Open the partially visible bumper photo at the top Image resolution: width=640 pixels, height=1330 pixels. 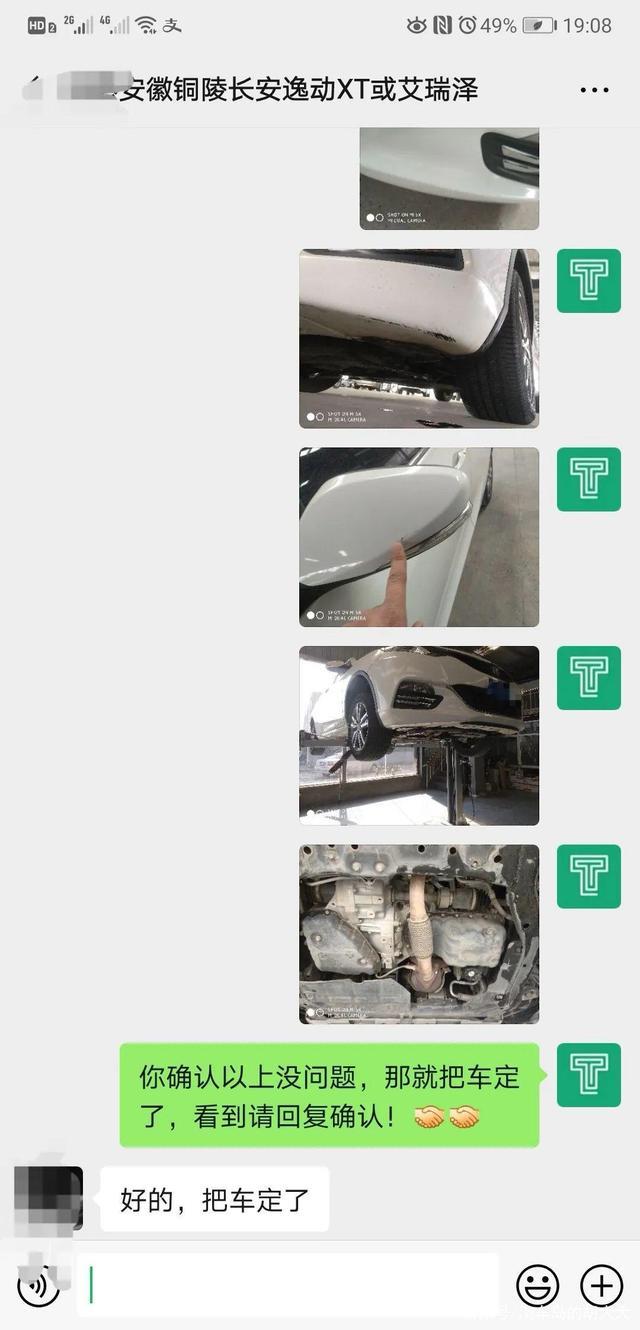pyautogui.click(x=449, y=178)
